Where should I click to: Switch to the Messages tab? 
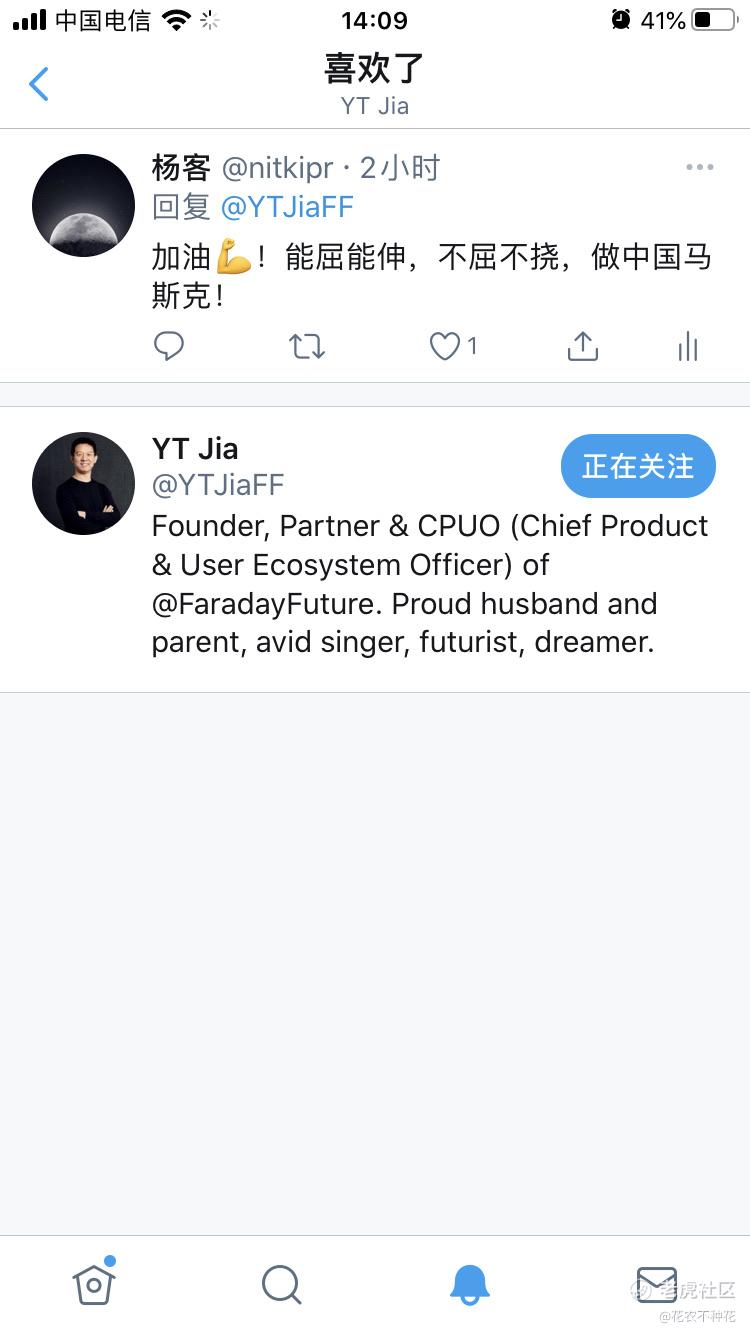pos(657,1284)
